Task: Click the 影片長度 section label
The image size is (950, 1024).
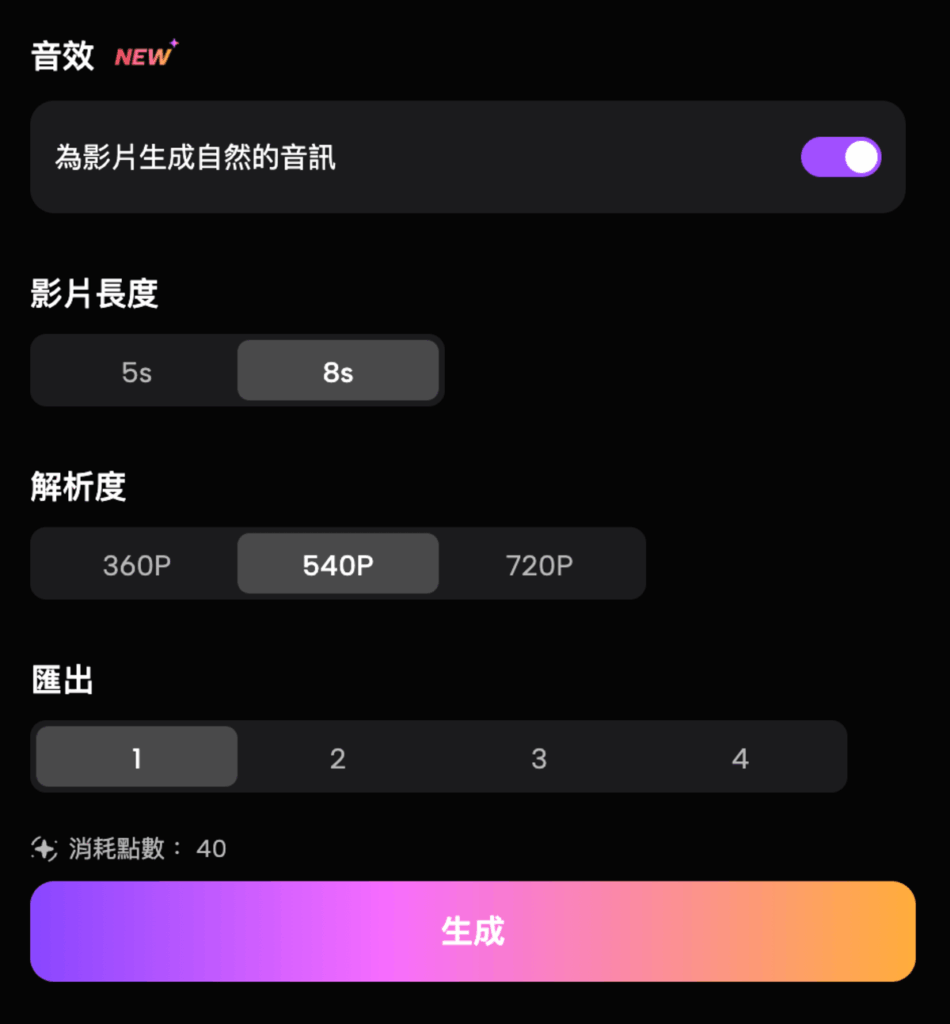Action: coord(94,293)
